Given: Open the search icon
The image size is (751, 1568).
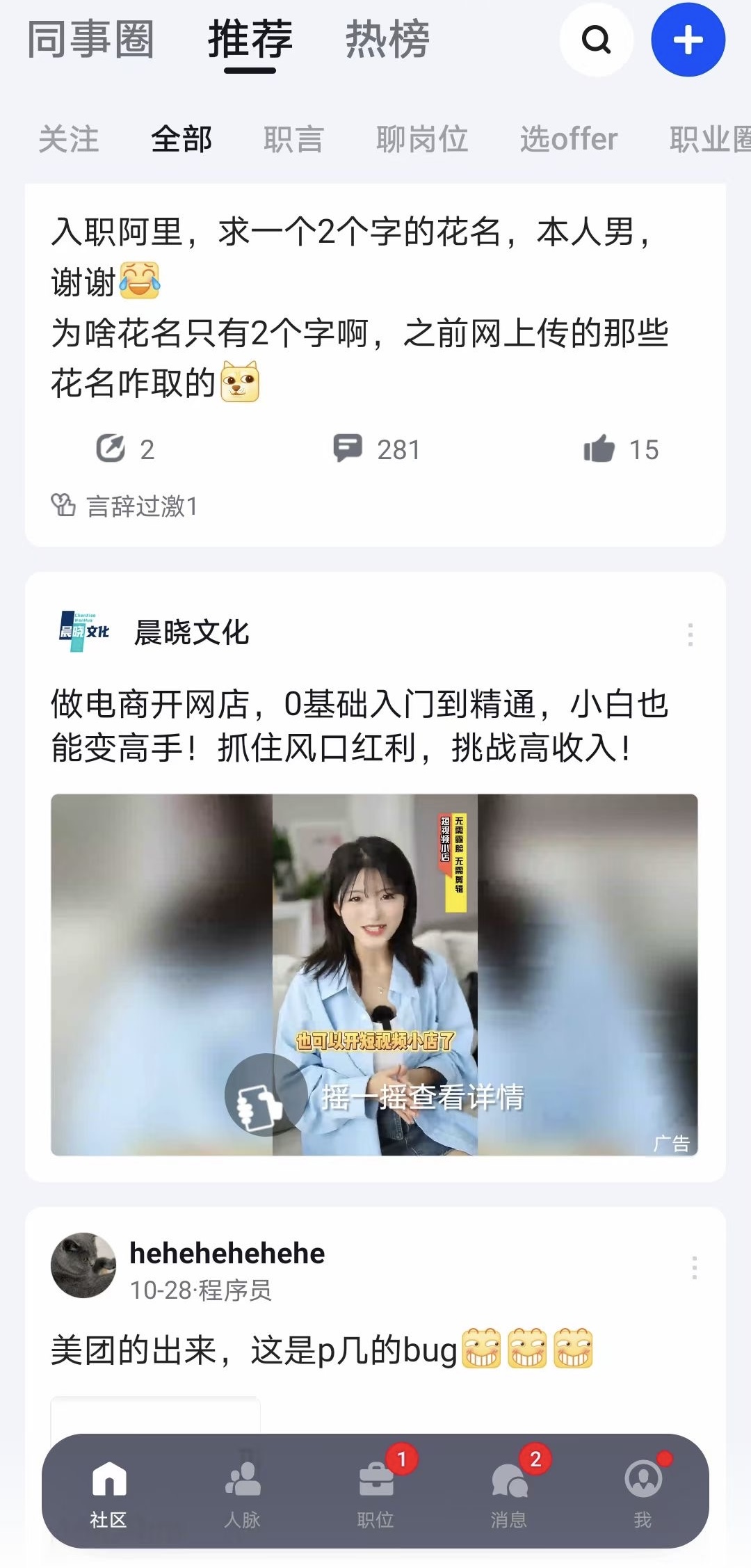Looking at the screenshot, I should tap(596, 40).
